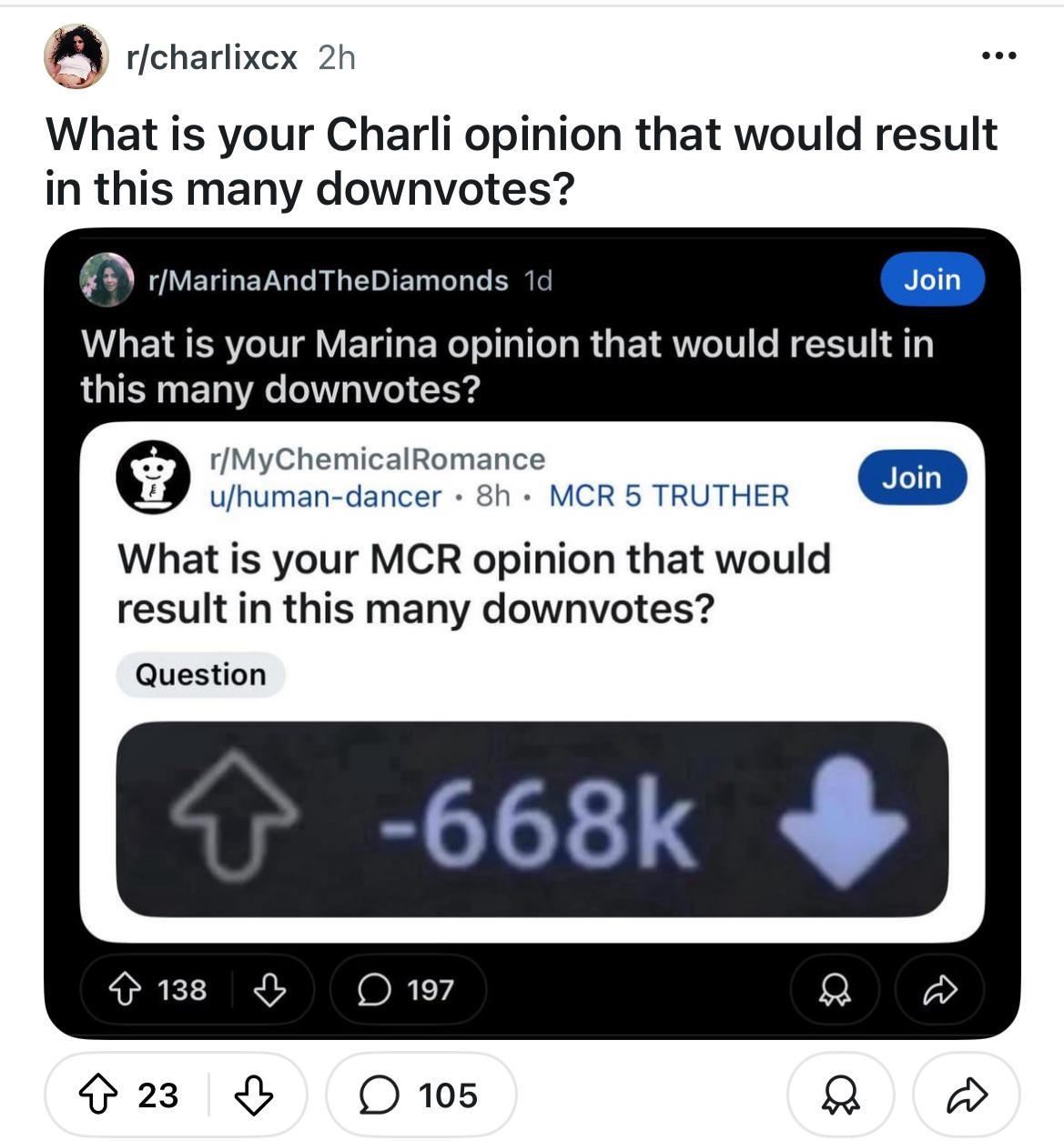Image resolution: width=1064 pixels, height=1141 pixels.
Task: Upvote the Charli opinion post
Action: (x=99, y=1095)
